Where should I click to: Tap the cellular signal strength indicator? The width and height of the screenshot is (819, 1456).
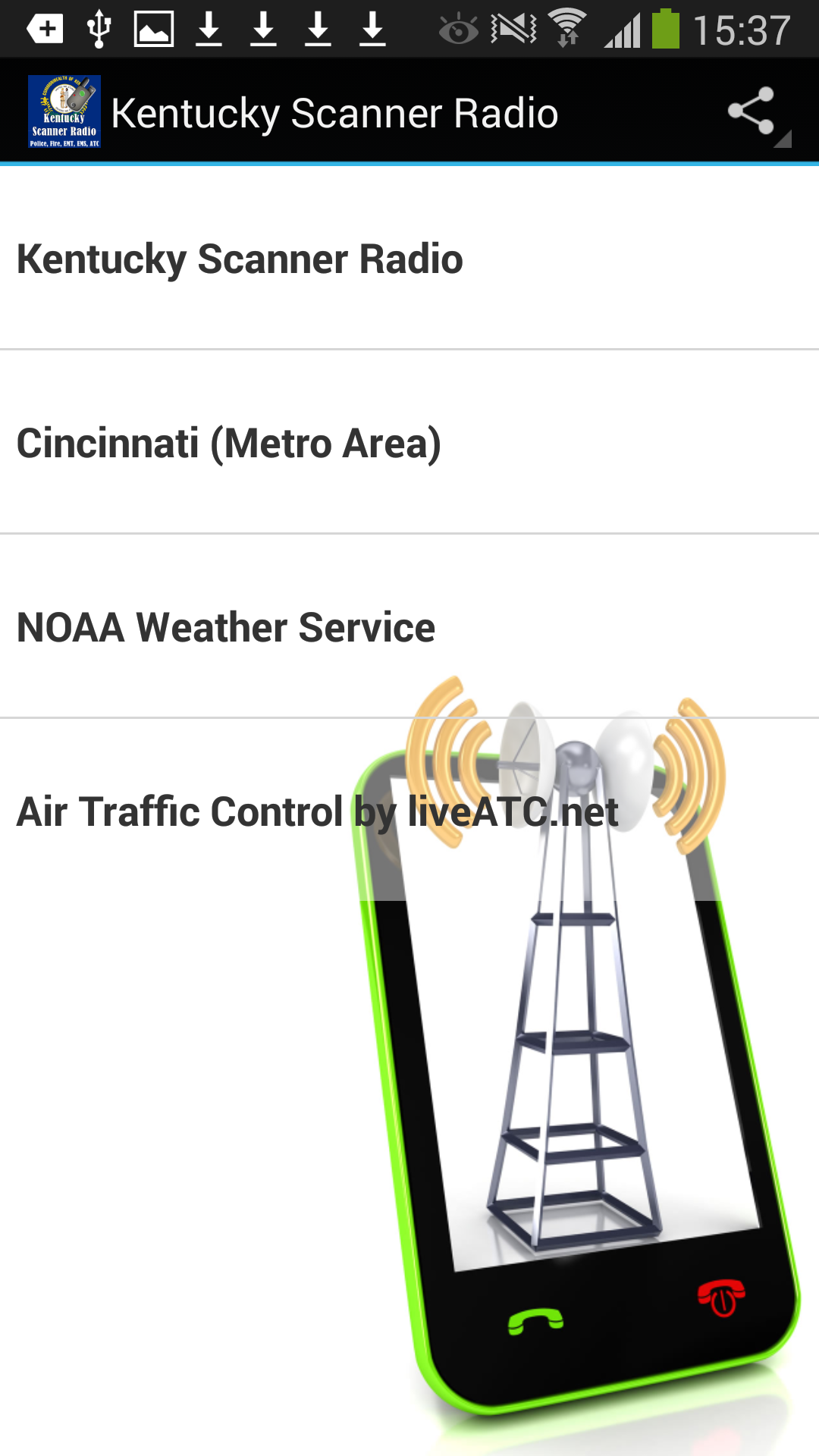[x=625, y=28]
